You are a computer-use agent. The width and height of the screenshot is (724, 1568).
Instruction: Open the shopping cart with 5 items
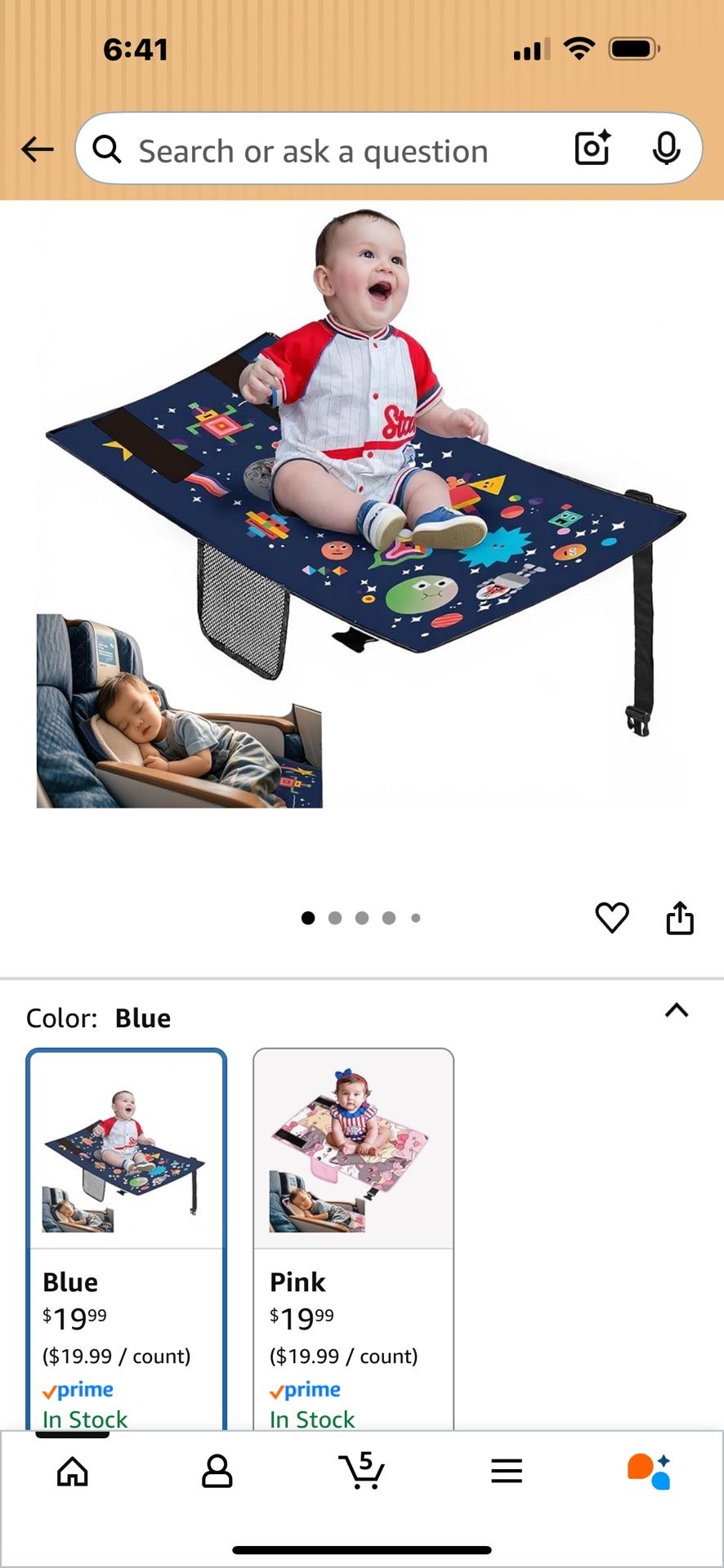(361, 1470)
